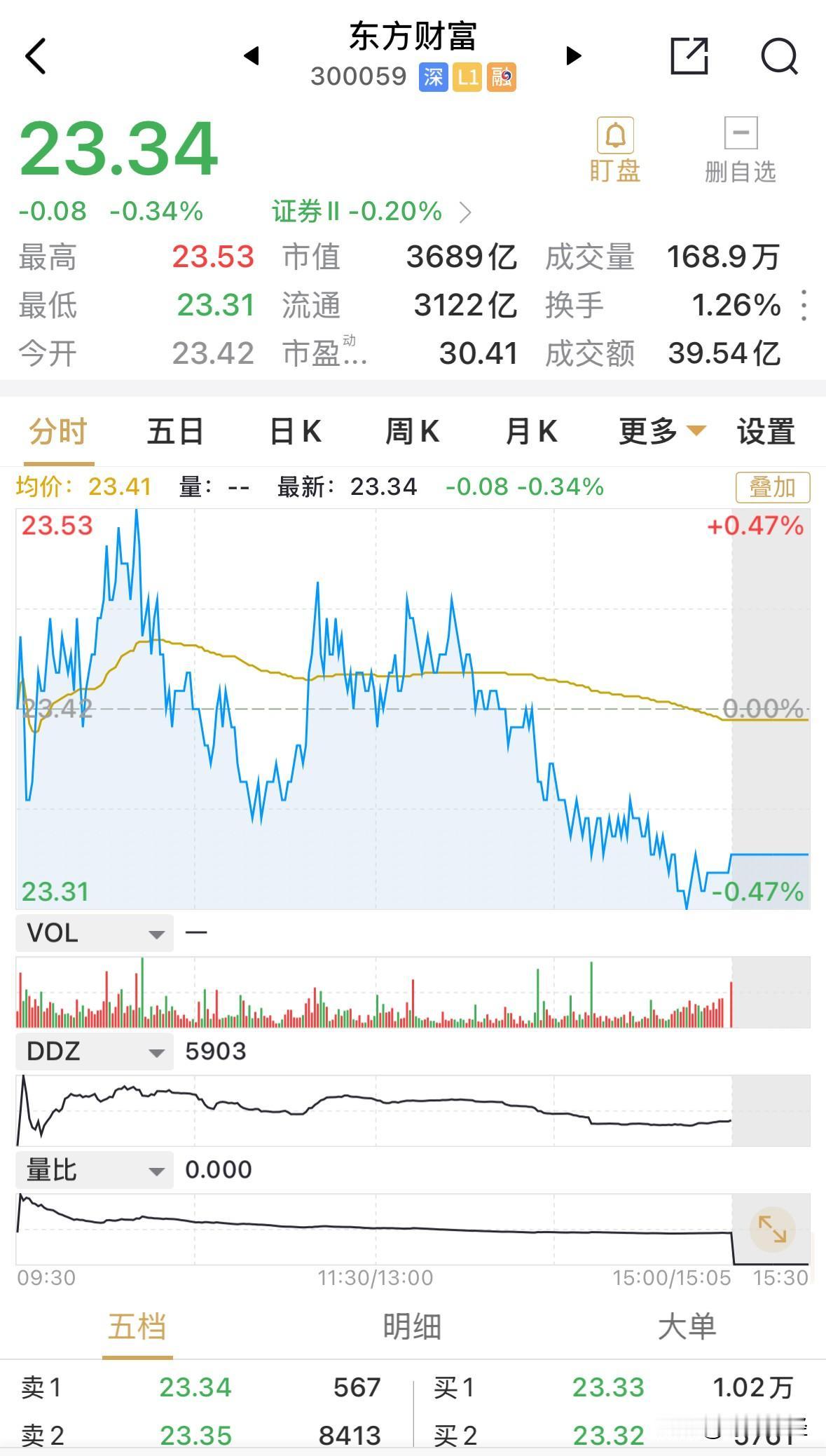Expand the chart to fullscreen

click(x=772, y=1229)
